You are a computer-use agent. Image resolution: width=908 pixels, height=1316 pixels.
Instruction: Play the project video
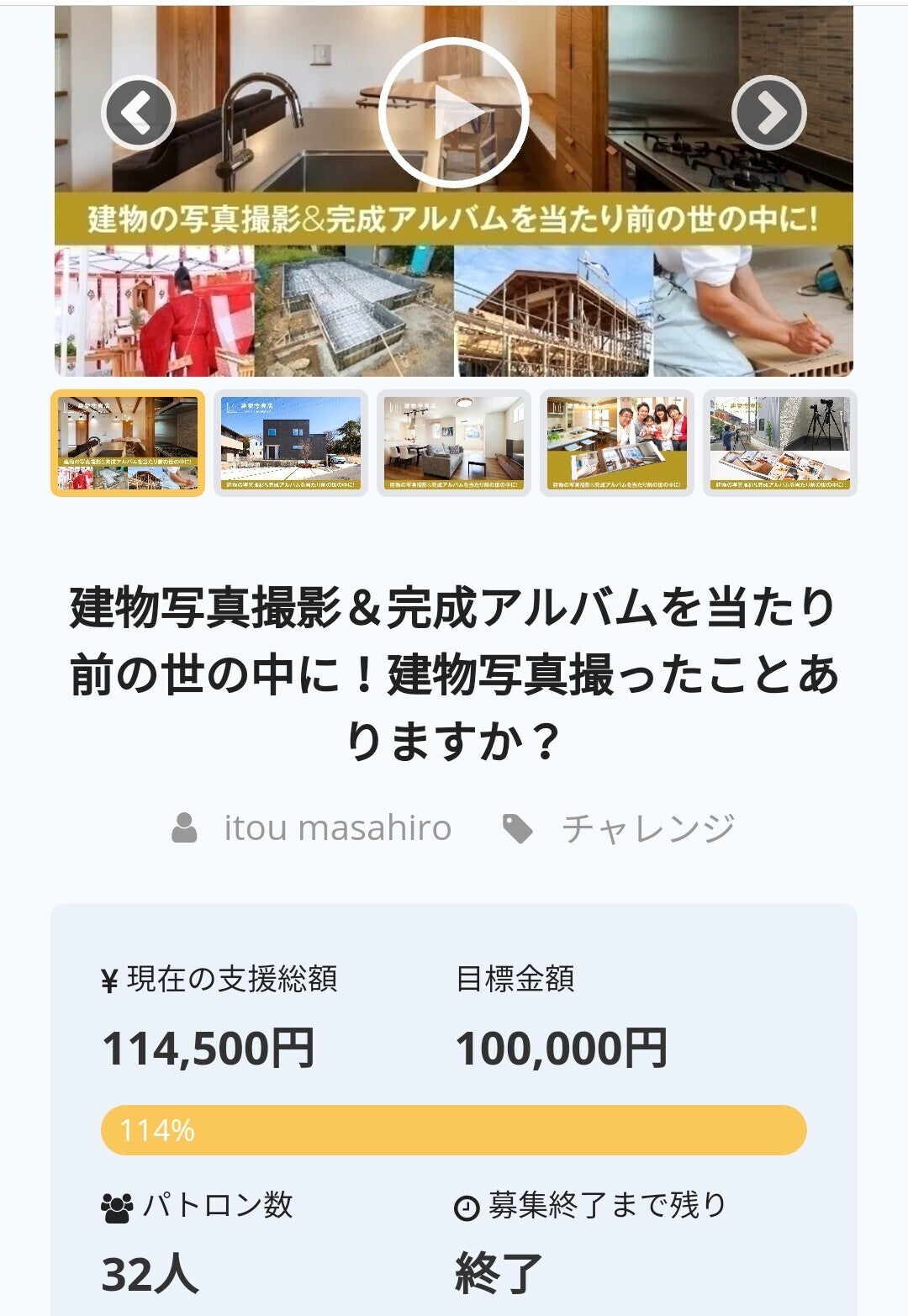(x=454, y=113)
